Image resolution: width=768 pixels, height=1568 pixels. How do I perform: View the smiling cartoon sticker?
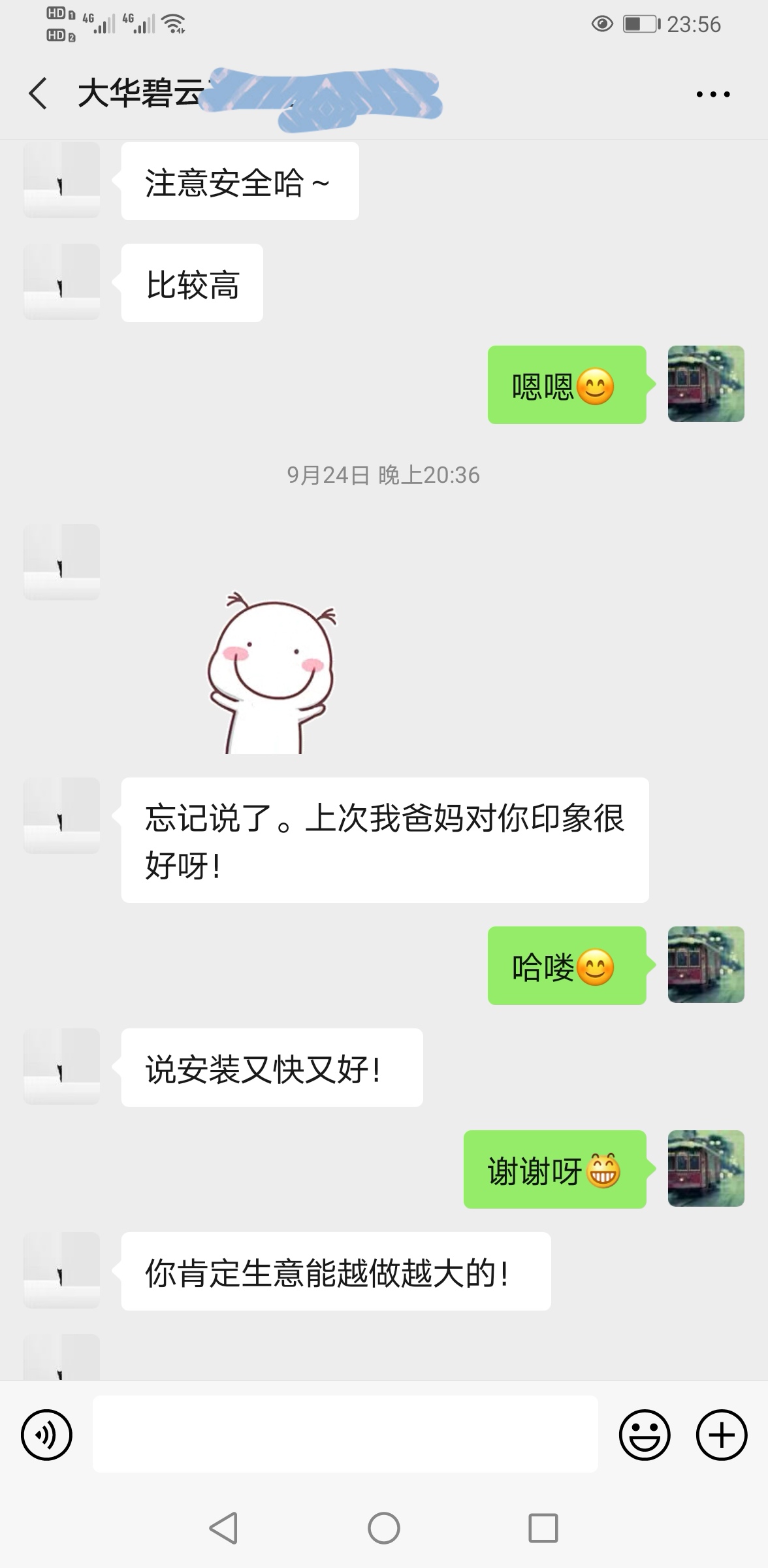click(272, 673)
